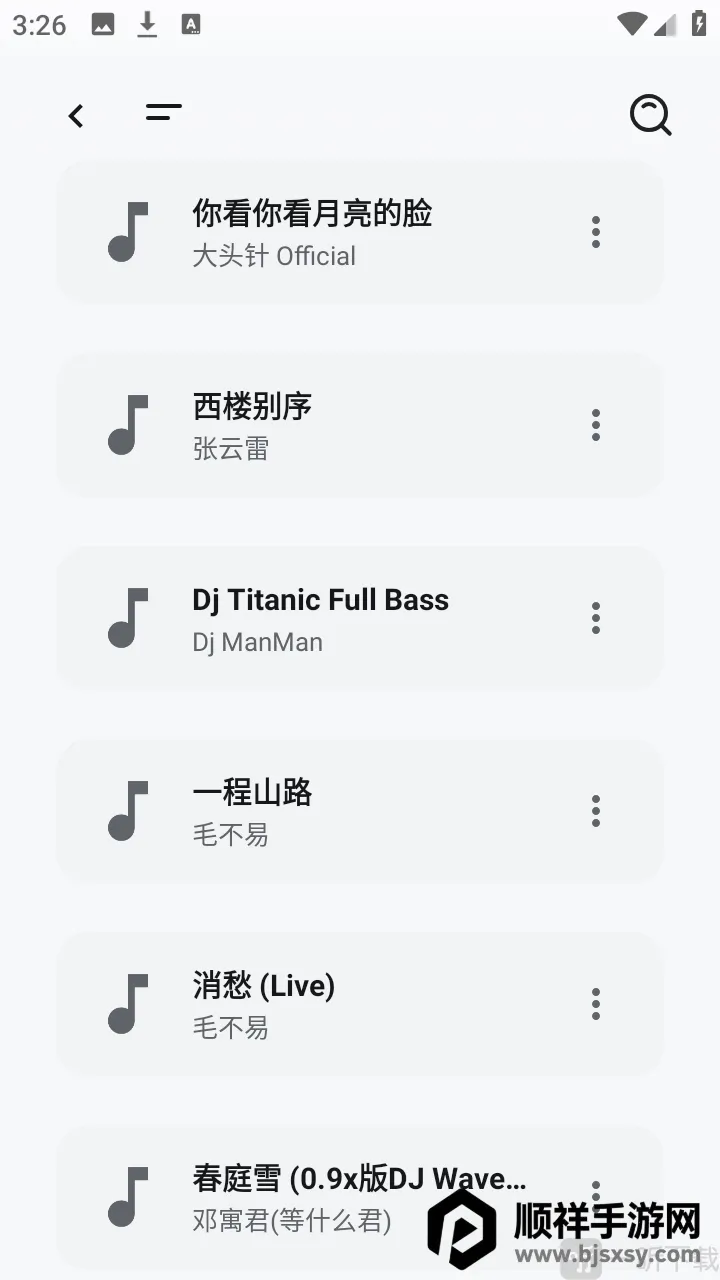Go back using the top arrow
Image resolution: width=720 pixels, height=1280 pixels.
(x=76, y=116)
